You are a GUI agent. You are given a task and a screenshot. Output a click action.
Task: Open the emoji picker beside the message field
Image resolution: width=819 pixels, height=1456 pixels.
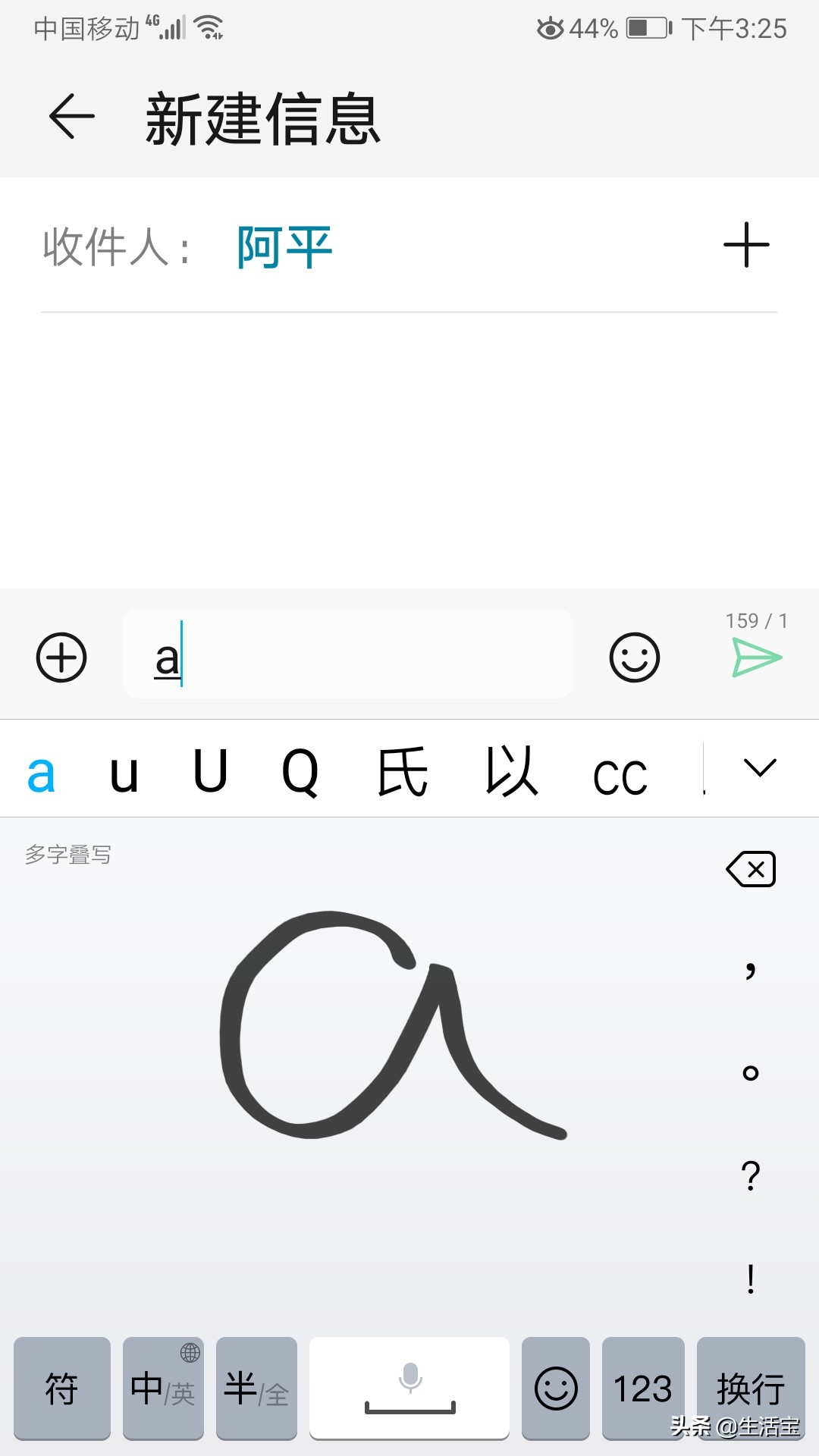click(634, 657)
